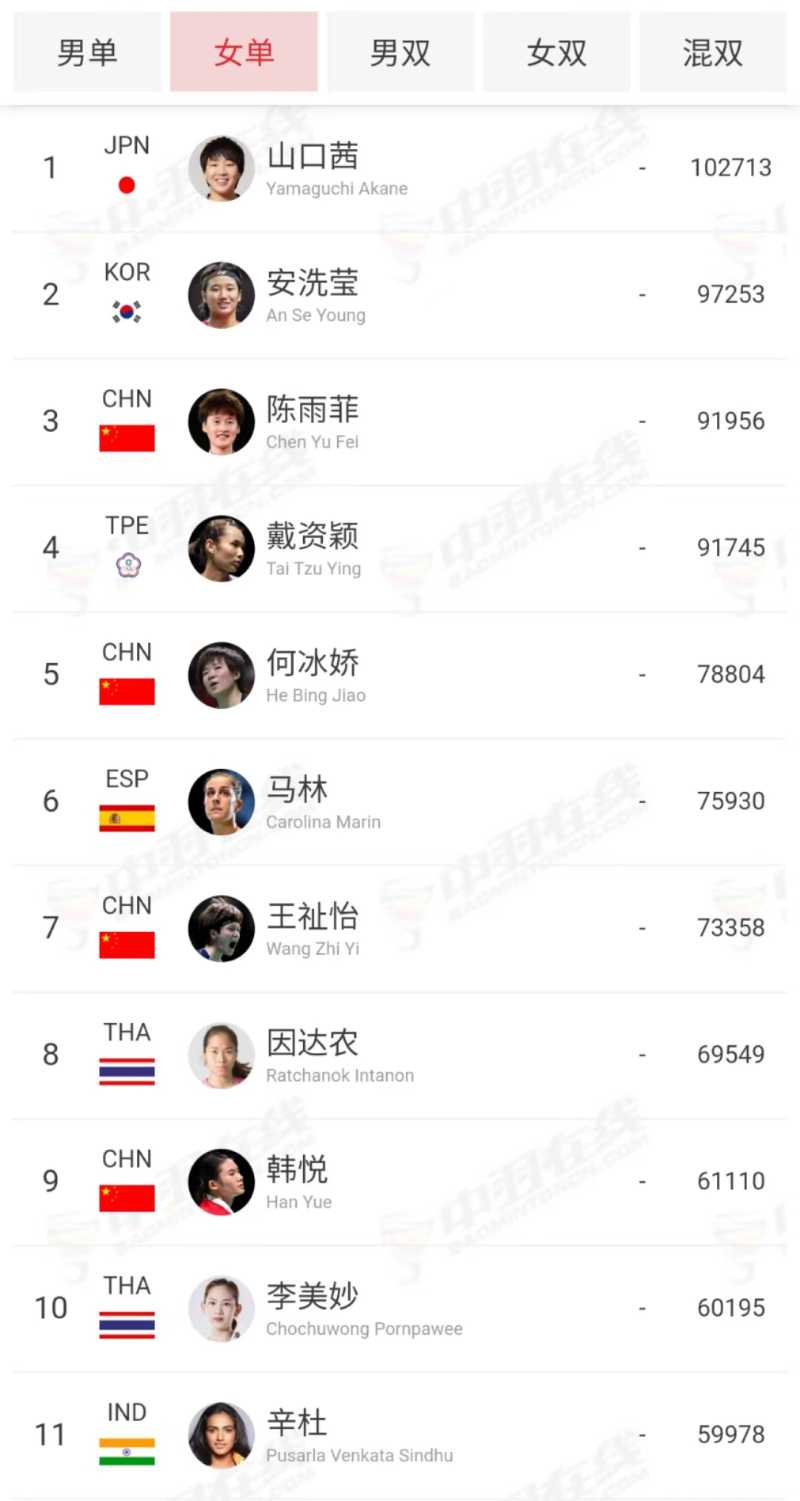Open 马林 Carolina Marin's row
This screenshot has height=1501, width=800.
(x=400, y=801)
